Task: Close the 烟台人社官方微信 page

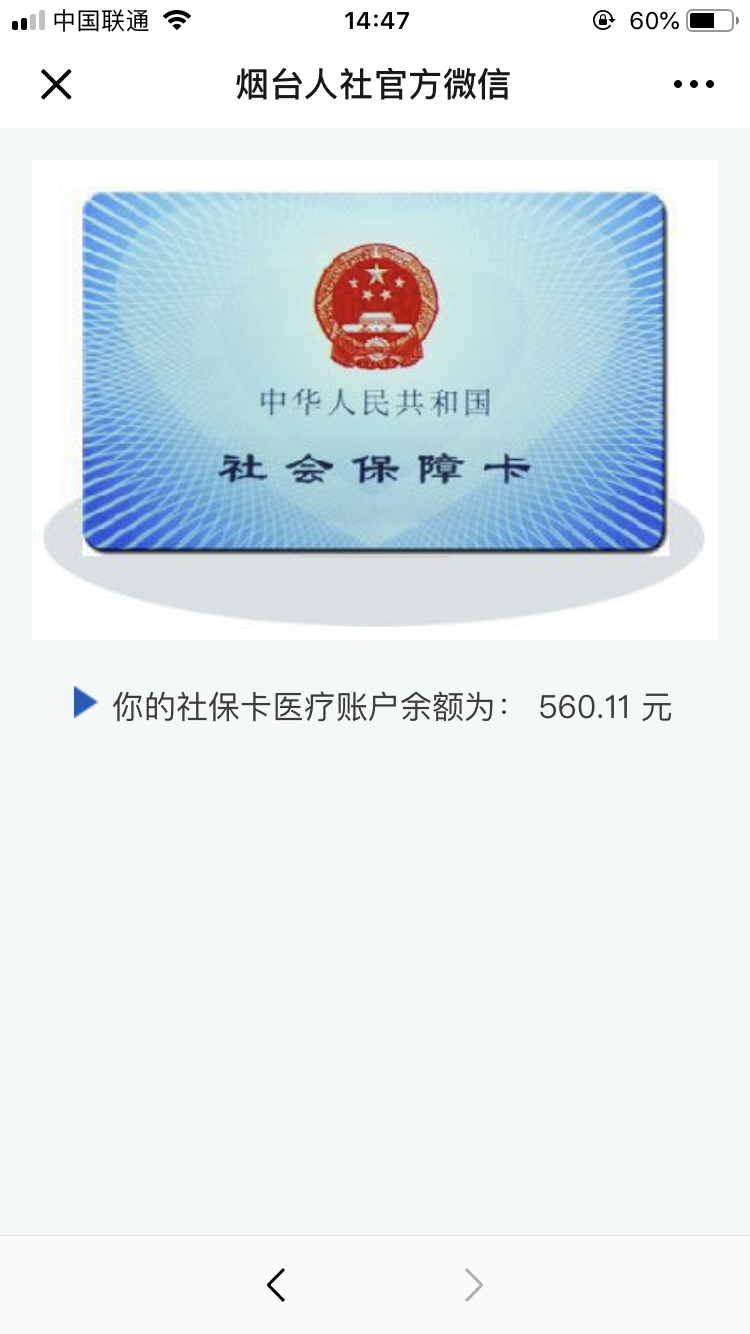Action: click(x=56, y=85)
